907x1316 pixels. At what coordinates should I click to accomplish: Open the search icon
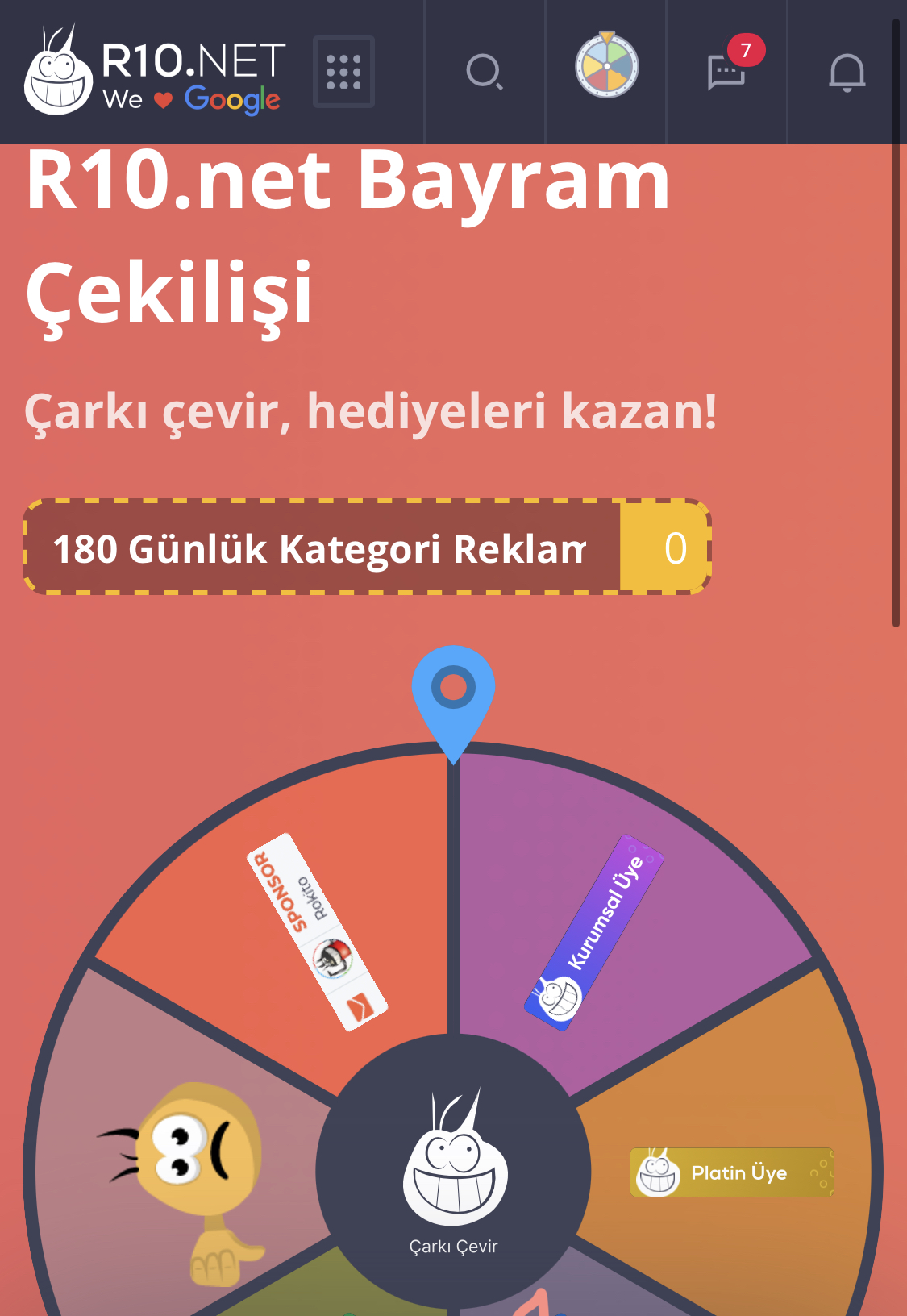click(485, 72)
